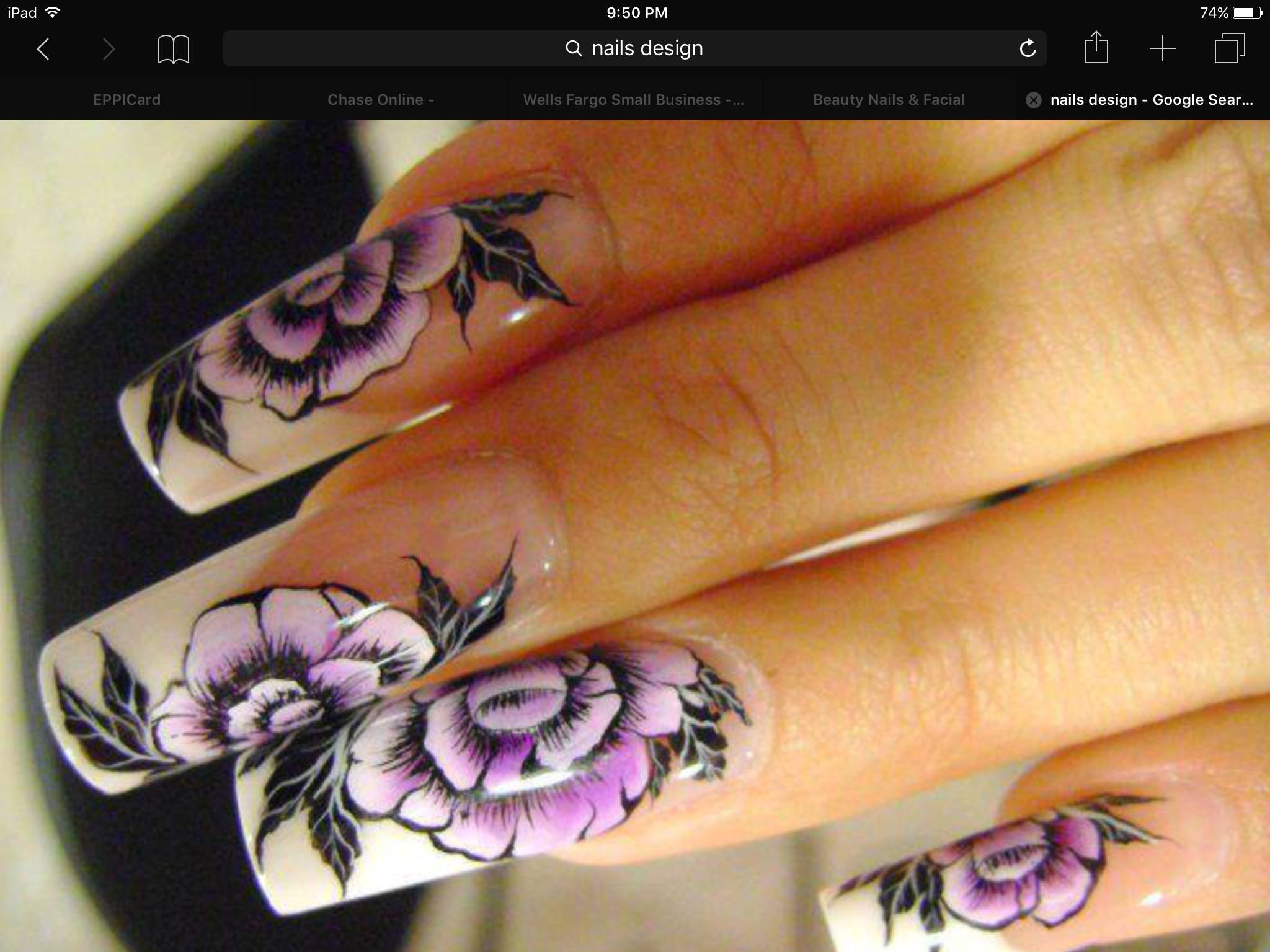Add a new tab
The image size is (1270, 952).
pos(1162,48)
